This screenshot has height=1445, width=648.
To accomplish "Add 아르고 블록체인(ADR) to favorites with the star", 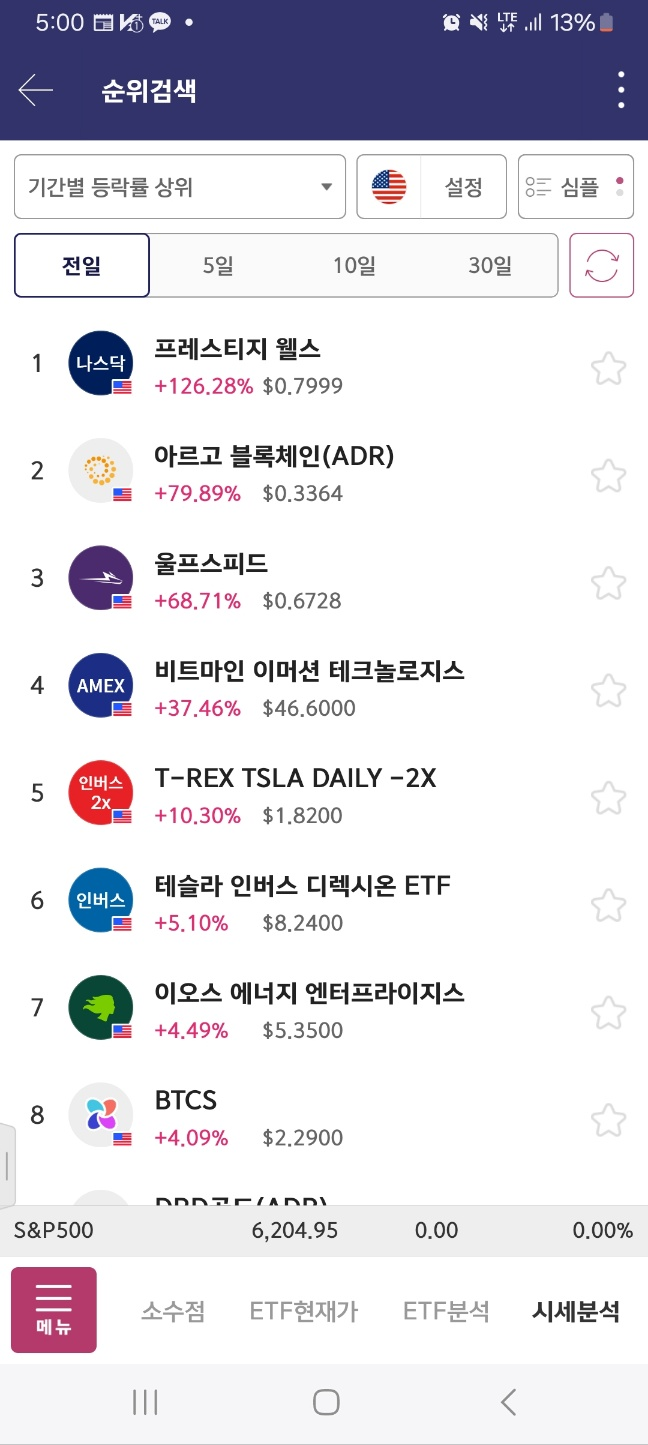I will (608, 475).
